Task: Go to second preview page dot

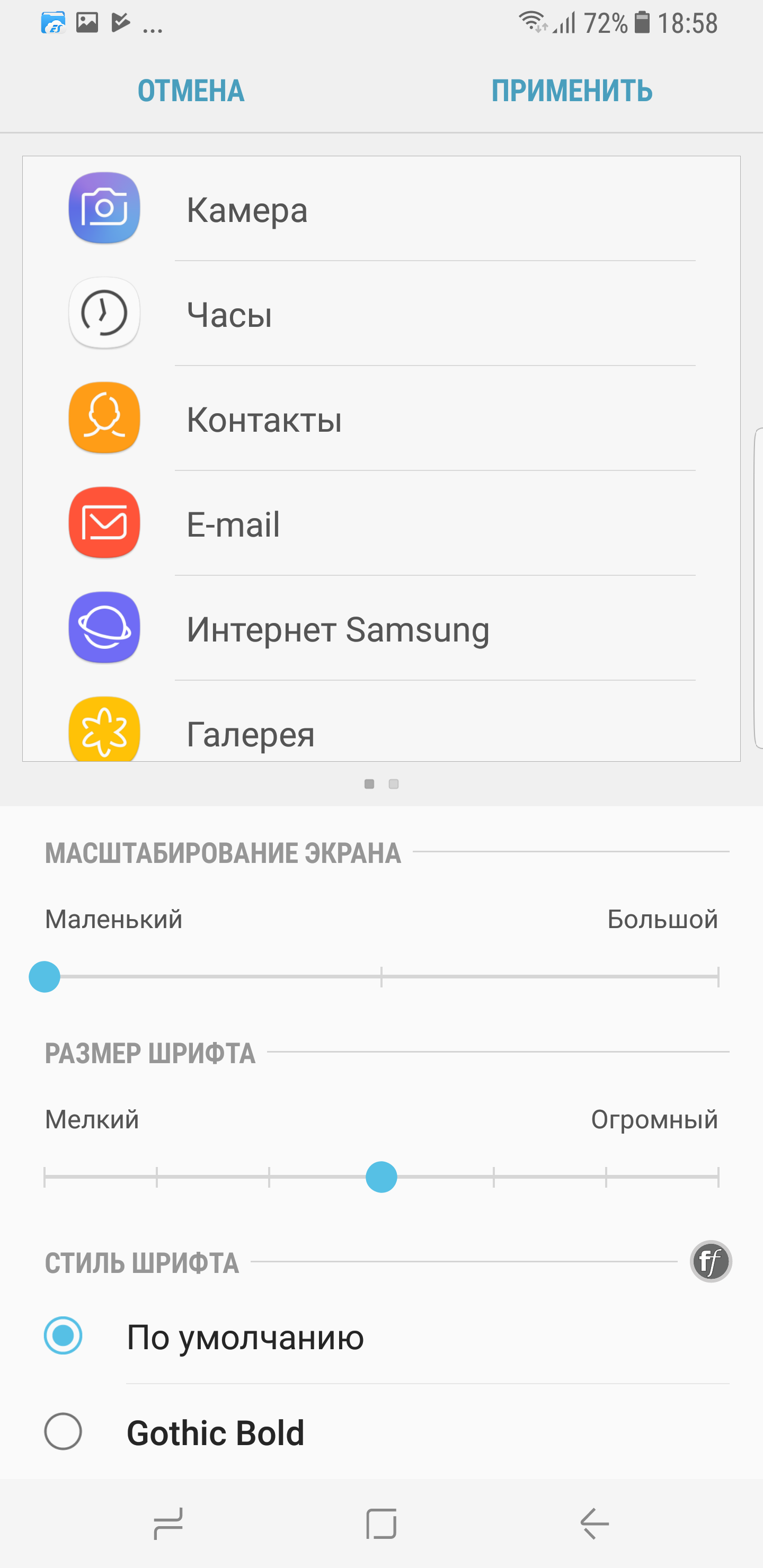Action: [393, 784]
